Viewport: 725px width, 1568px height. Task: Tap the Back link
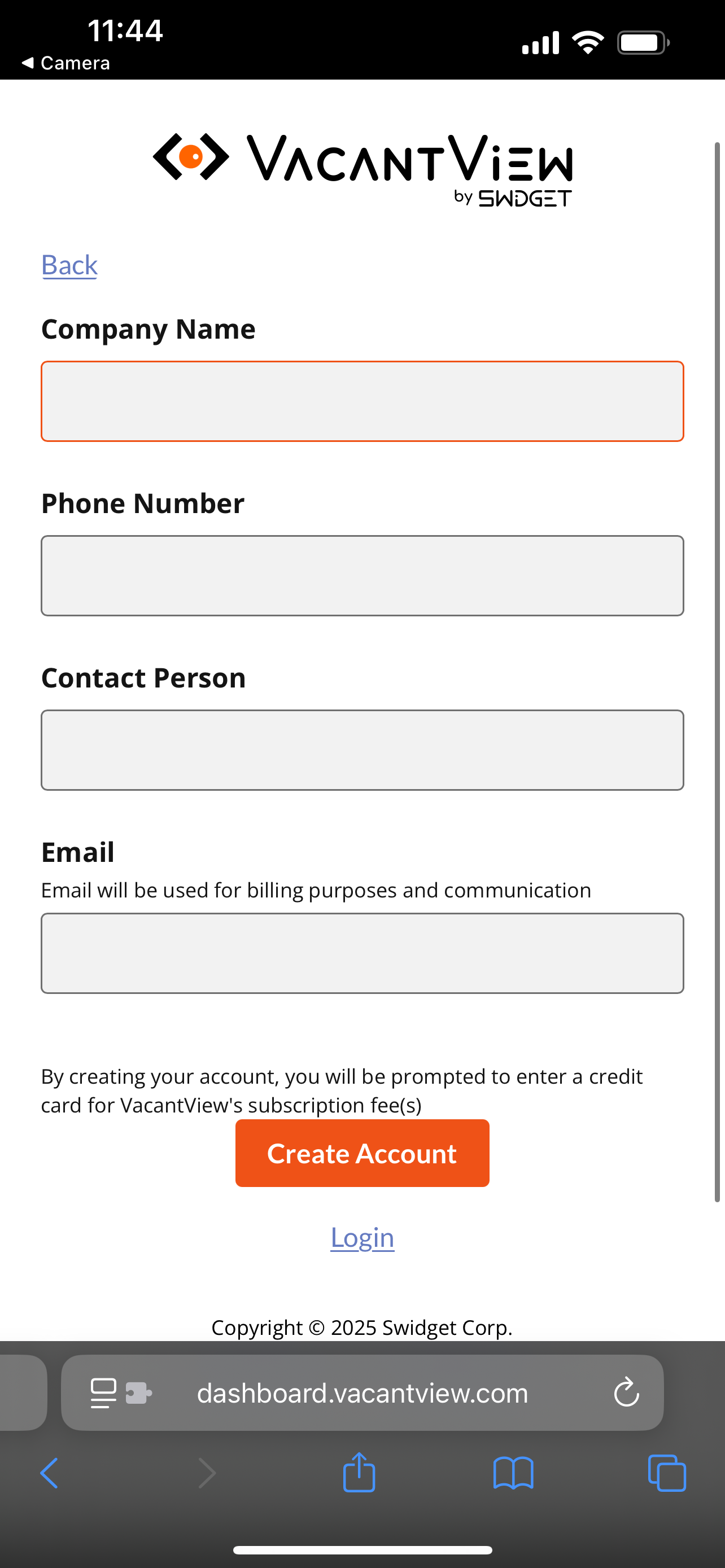pos(69,265)
